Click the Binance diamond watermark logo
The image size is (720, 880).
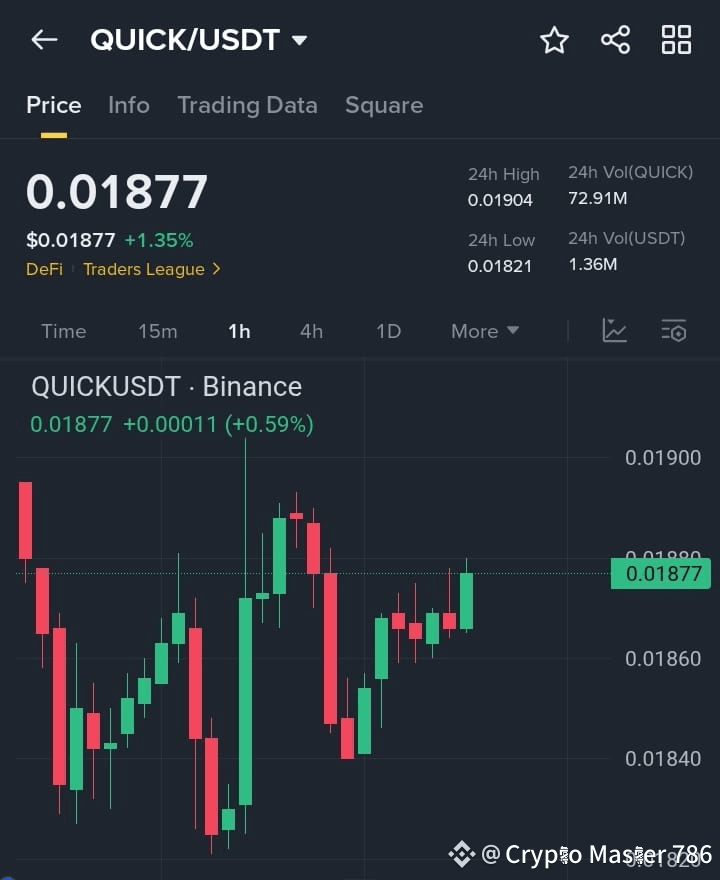click(x=462, y=854)
